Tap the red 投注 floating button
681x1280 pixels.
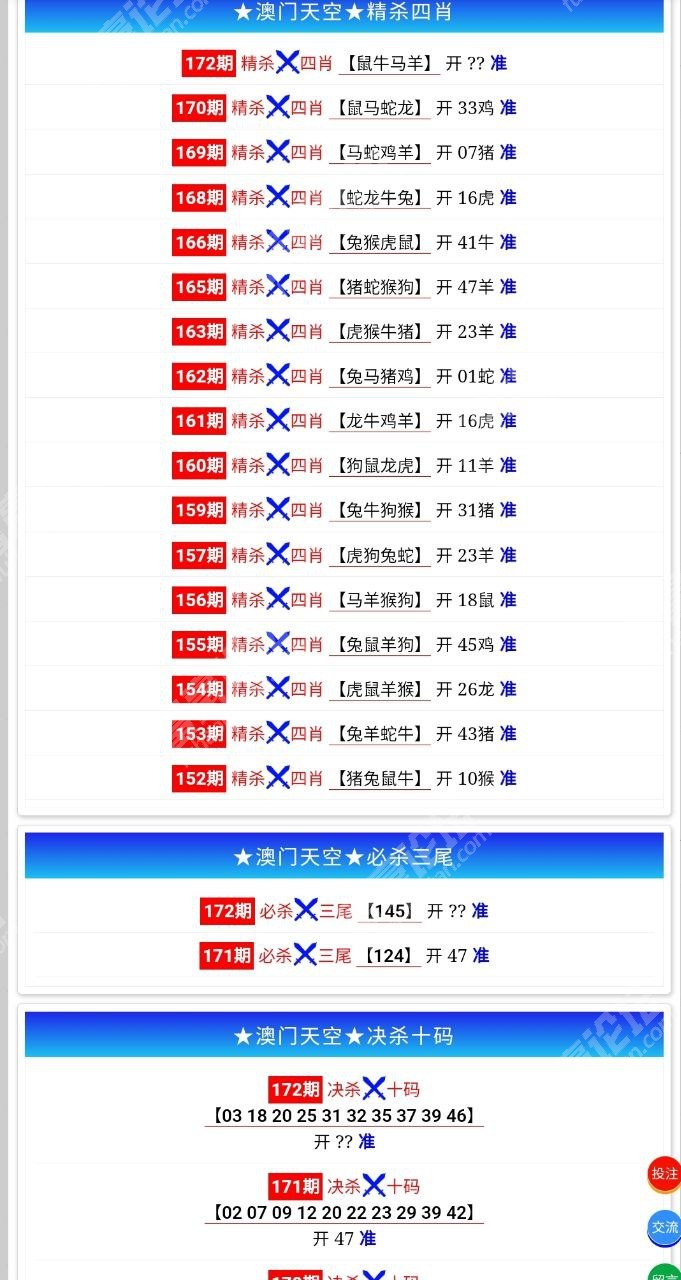coord(664,1174)
